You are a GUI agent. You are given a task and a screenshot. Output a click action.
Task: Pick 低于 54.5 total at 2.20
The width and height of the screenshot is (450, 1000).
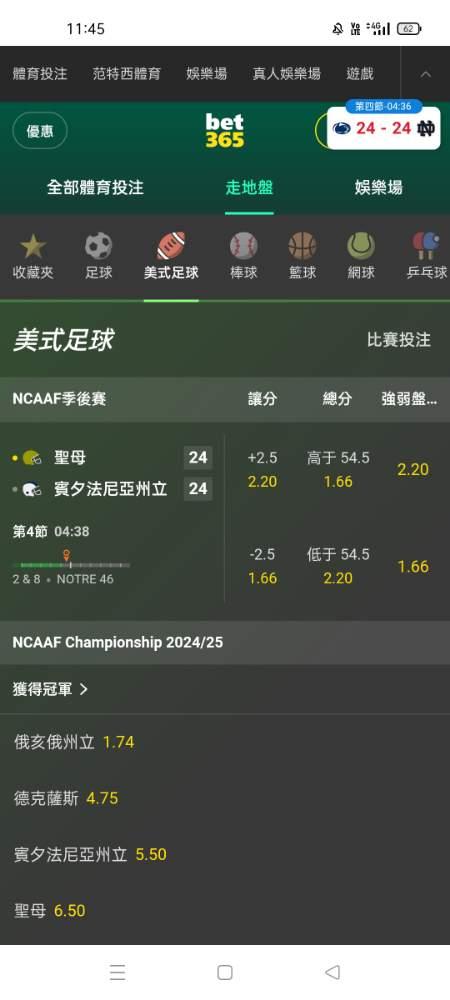[x=338, y=566]
